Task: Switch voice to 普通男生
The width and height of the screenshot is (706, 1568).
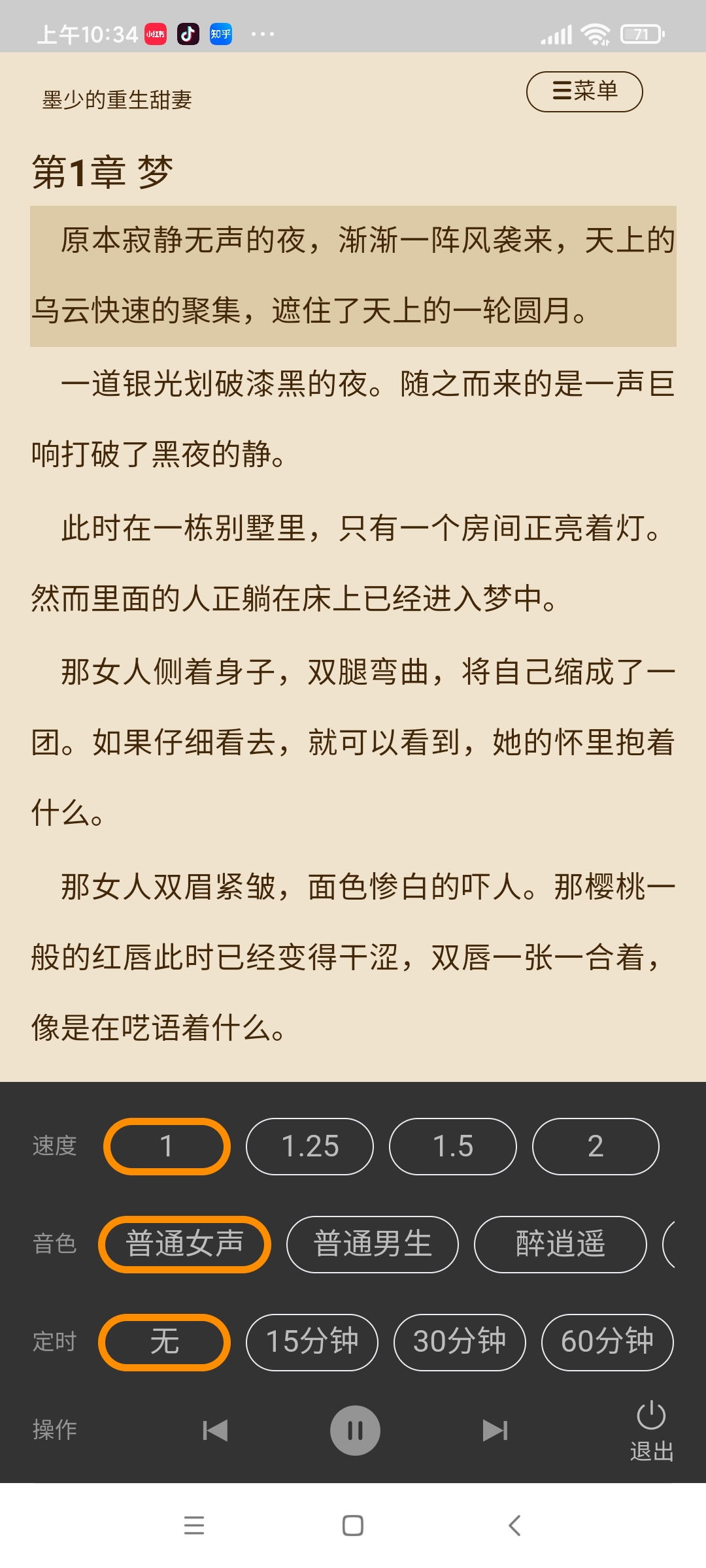Action: pos(372,1244)
